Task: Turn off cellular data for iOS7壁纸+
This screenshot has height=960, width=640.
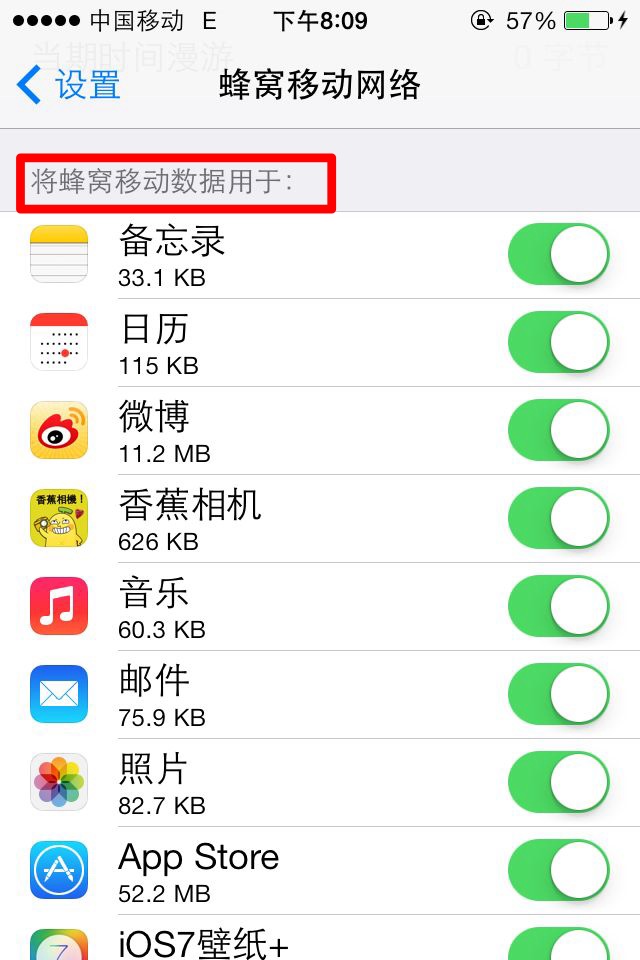Action: (x=559, y=946)
